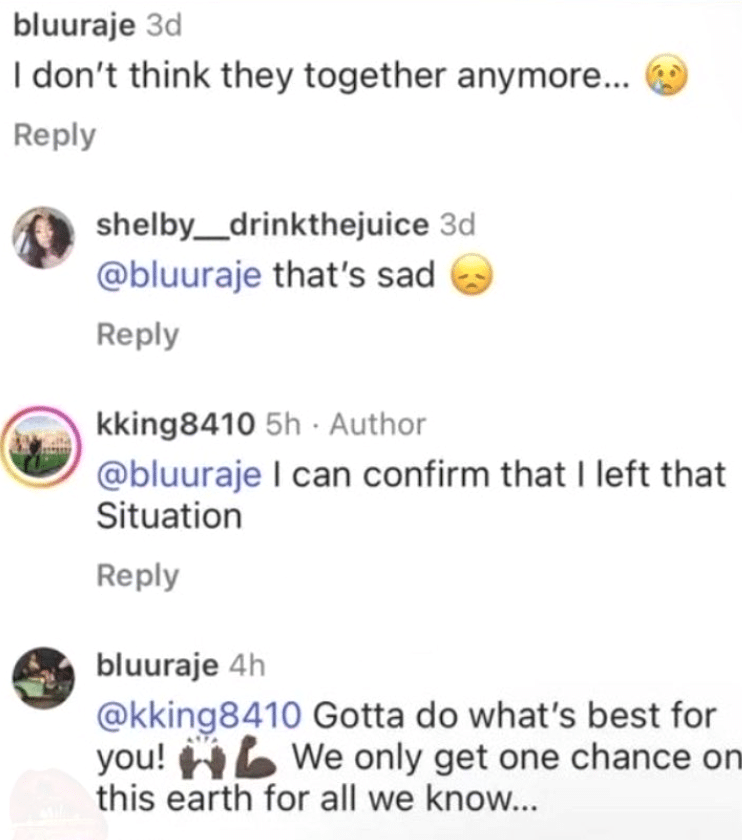Reply to bluuraje's "they together anymore" comment

[54, 135]
